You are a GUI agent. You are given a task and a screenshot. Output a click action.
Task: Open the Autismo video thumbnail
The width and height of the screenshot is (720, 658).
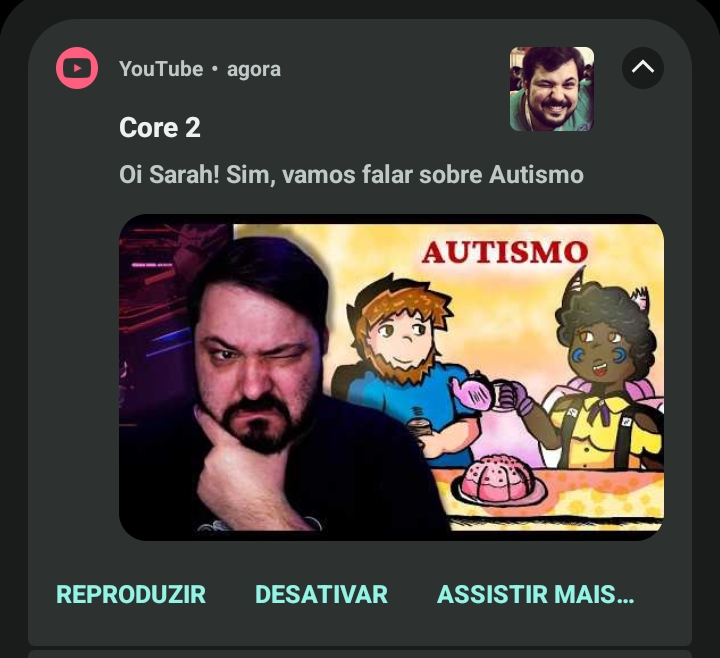[391, 377]
